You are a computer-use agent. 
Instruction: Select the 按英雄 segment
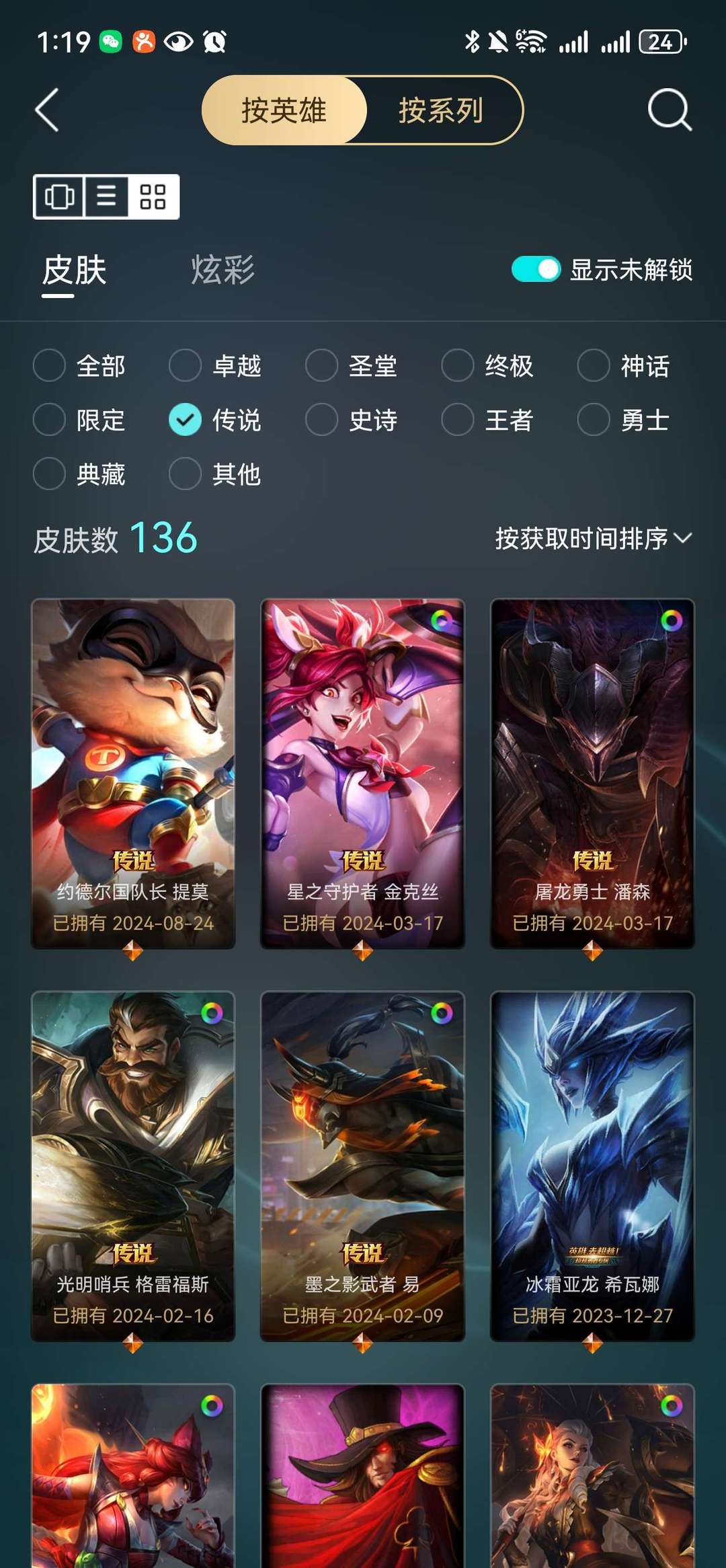(284, 110)
